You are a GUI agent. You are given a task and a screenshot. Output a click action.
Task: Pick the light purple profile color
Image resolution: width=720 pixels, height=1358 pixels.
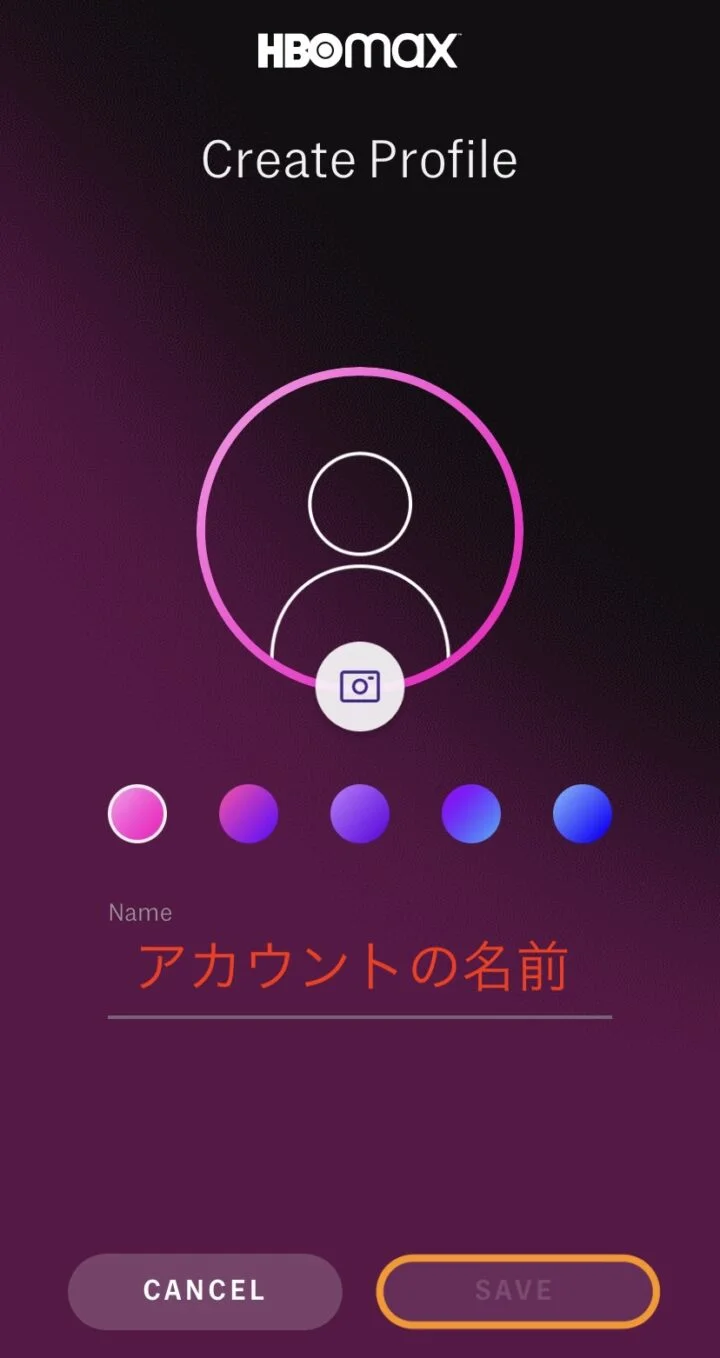click(x=360, y=814)
